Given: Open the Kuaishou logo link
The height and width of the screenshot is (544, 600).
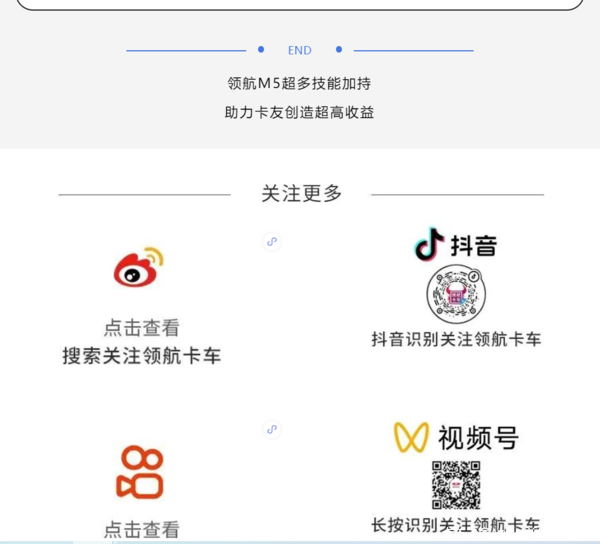Looking at the screenshot, I should [x=140, y=471].
